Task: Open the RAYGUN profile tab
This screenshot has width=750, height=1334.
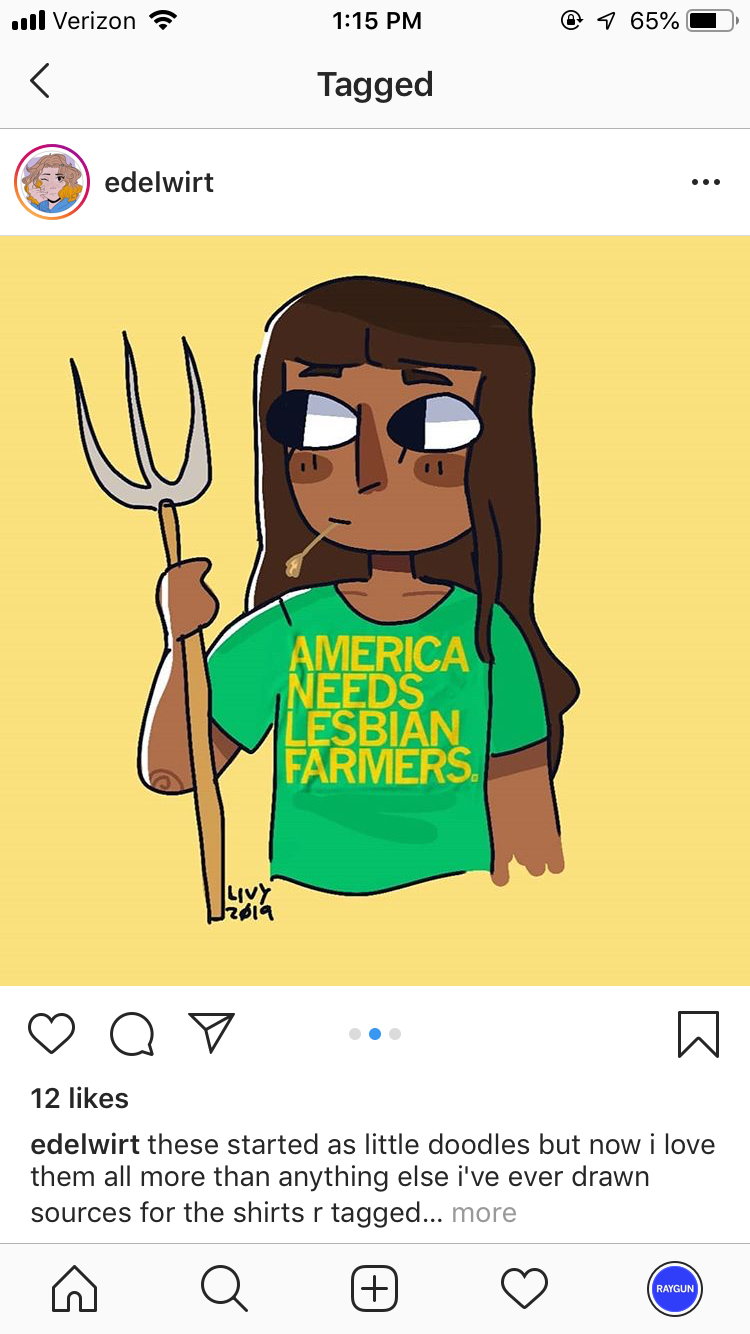Action: click(675, 1289)
